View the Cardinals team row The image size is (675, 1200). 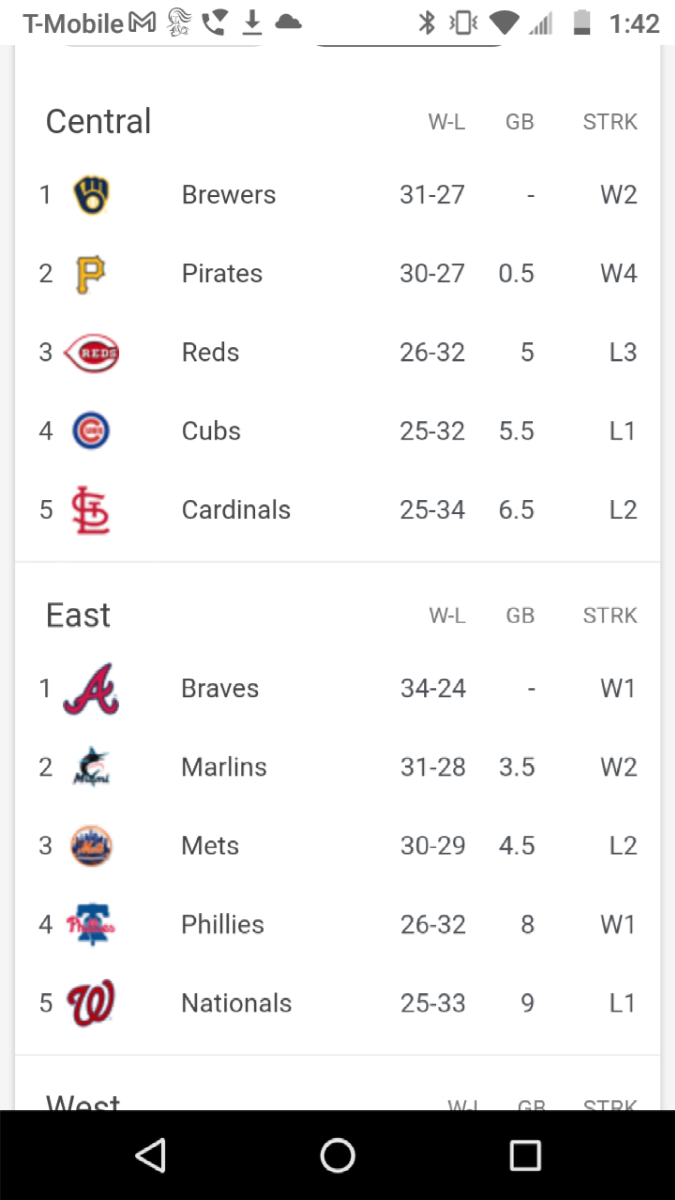pos(337,510)
